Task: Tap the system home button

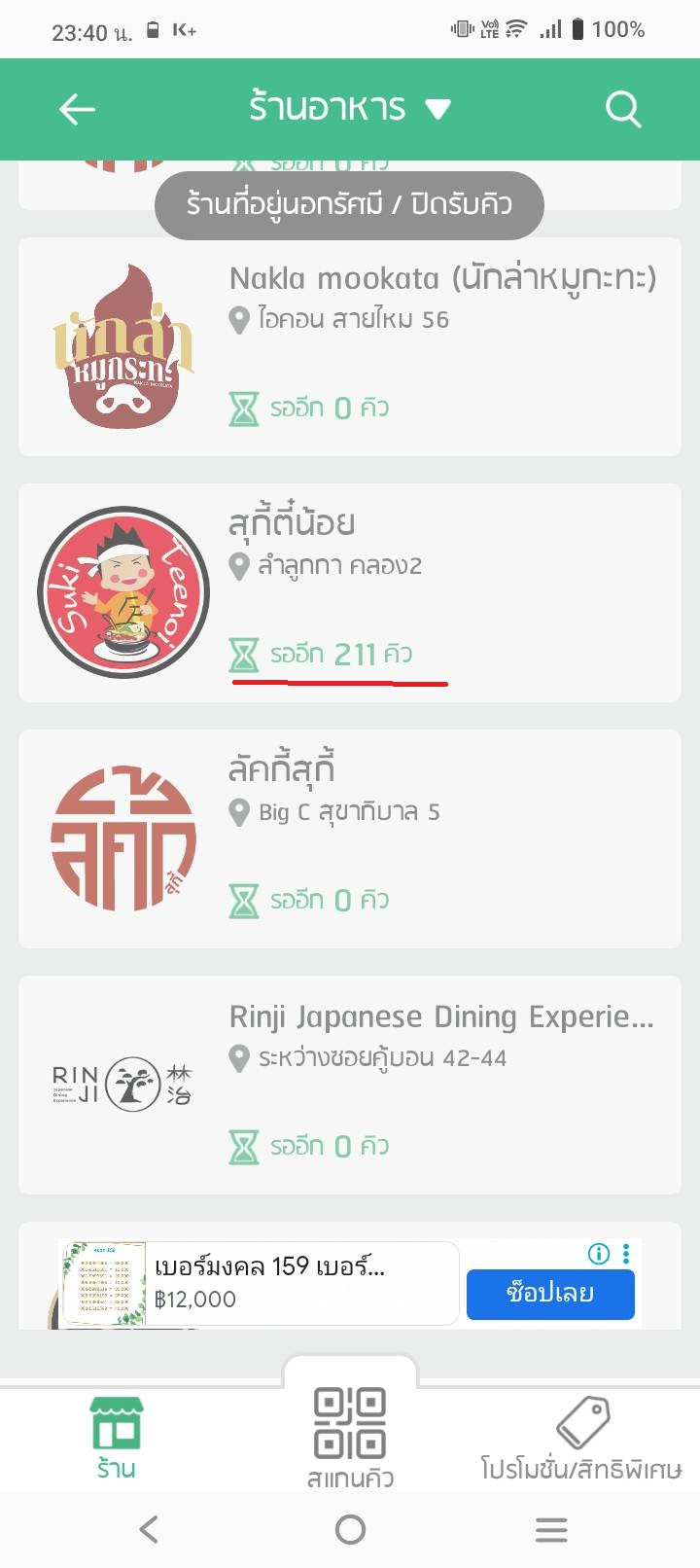Action: click(350, 1530)
